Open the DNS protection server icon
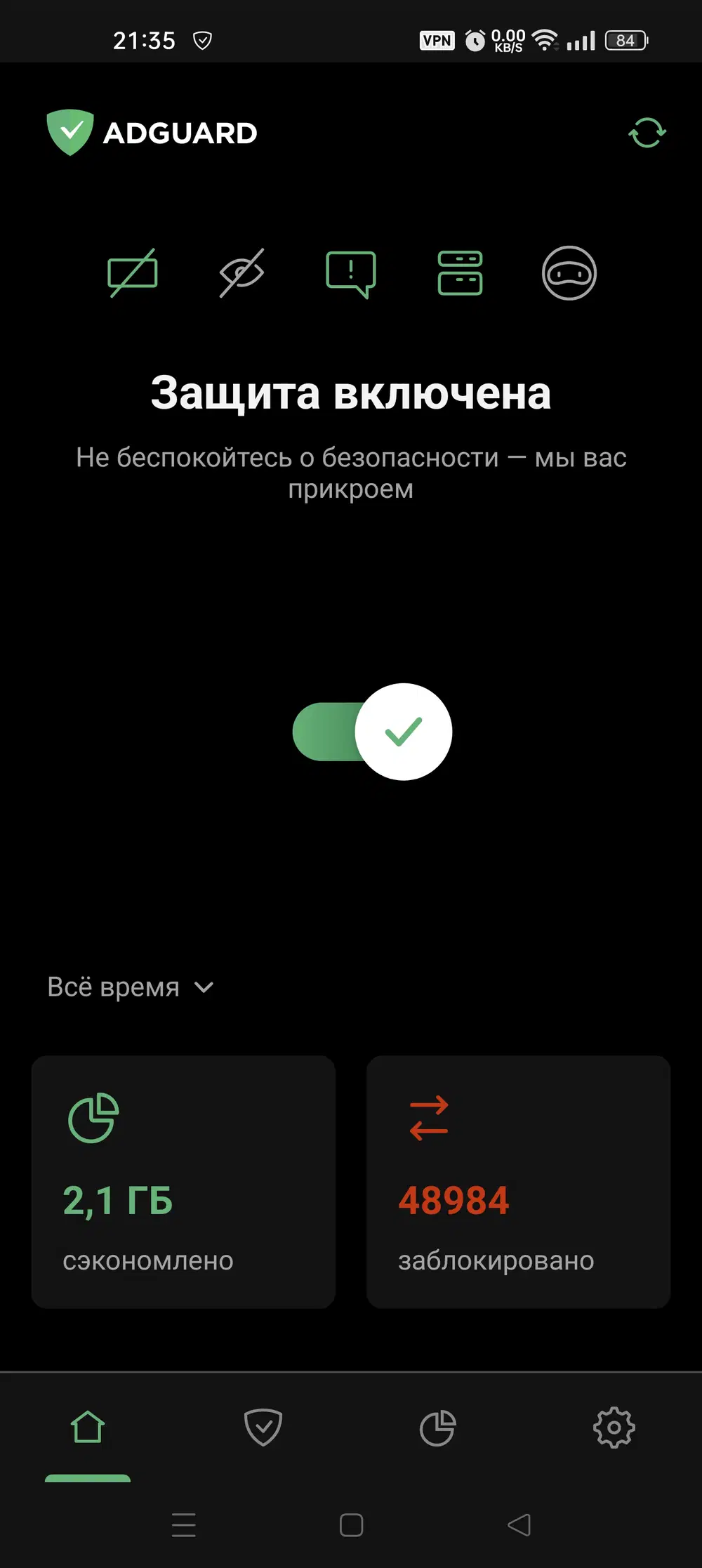702x1568 pixels. tap(460, 273)
